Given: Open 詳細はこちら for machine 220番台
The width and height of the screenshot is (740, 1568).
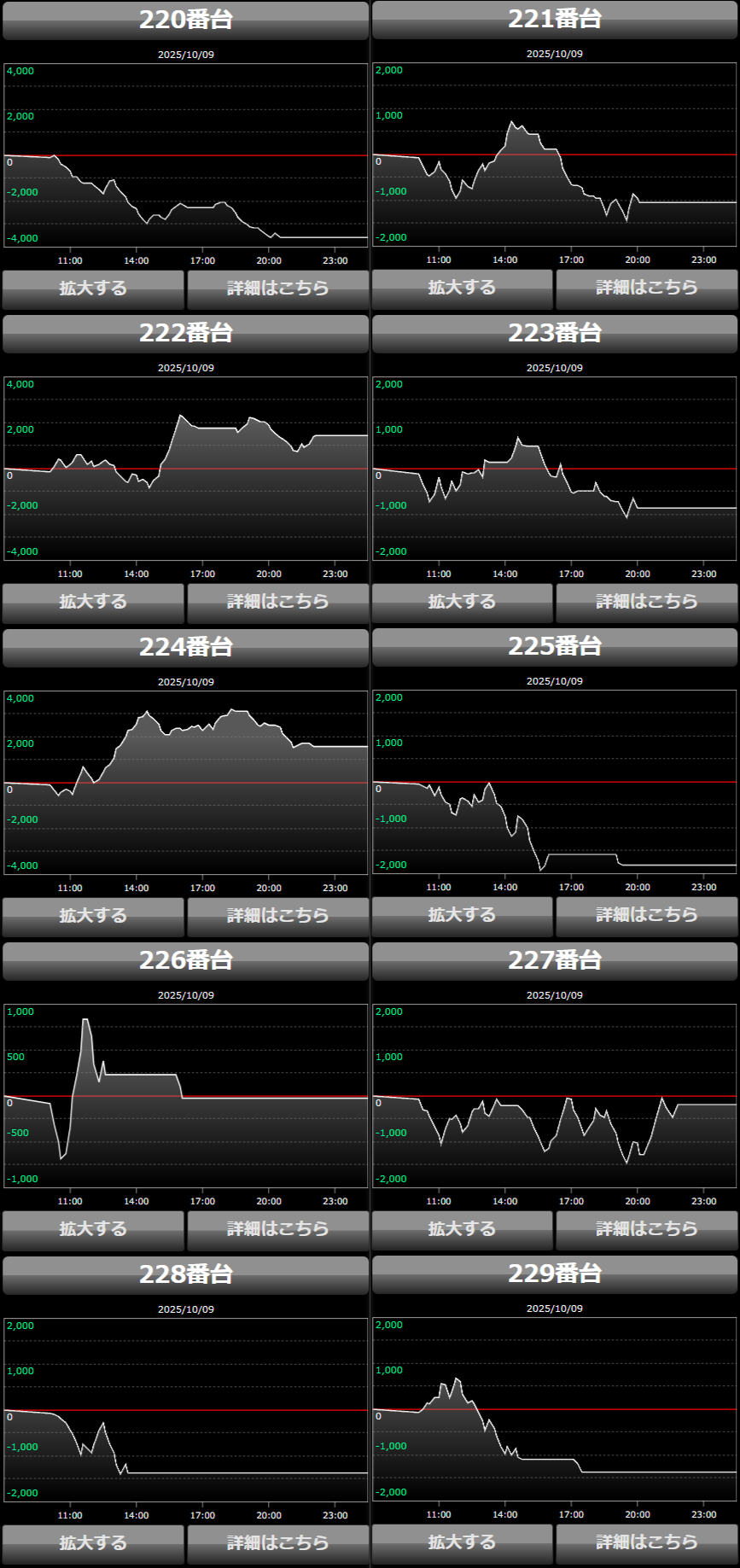Looking at the screenshot, I should click(x=278, y=289).
